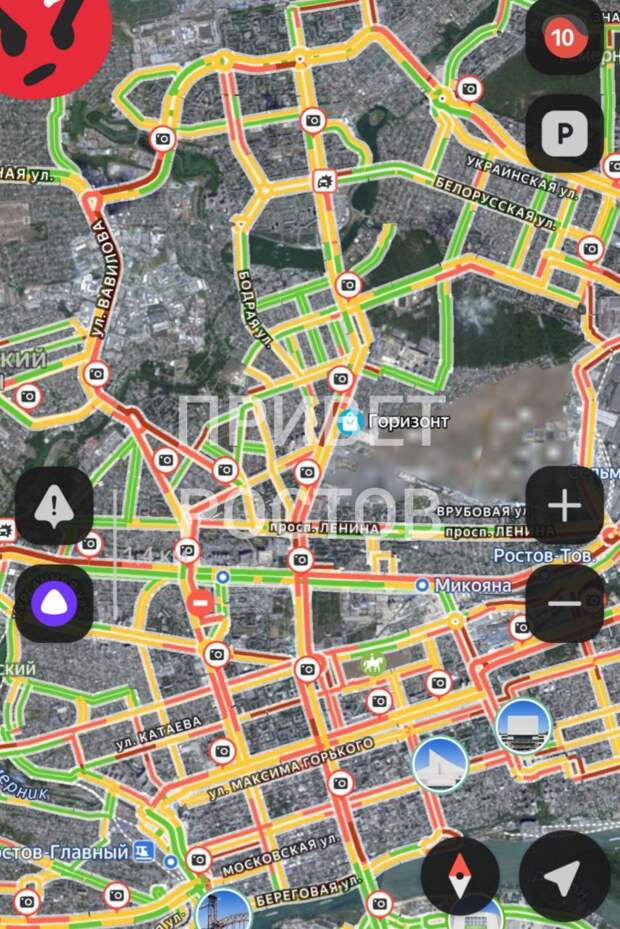Show the parking layer
The width and height of the screenshot is (620, 929).
[x=564, y=133]
